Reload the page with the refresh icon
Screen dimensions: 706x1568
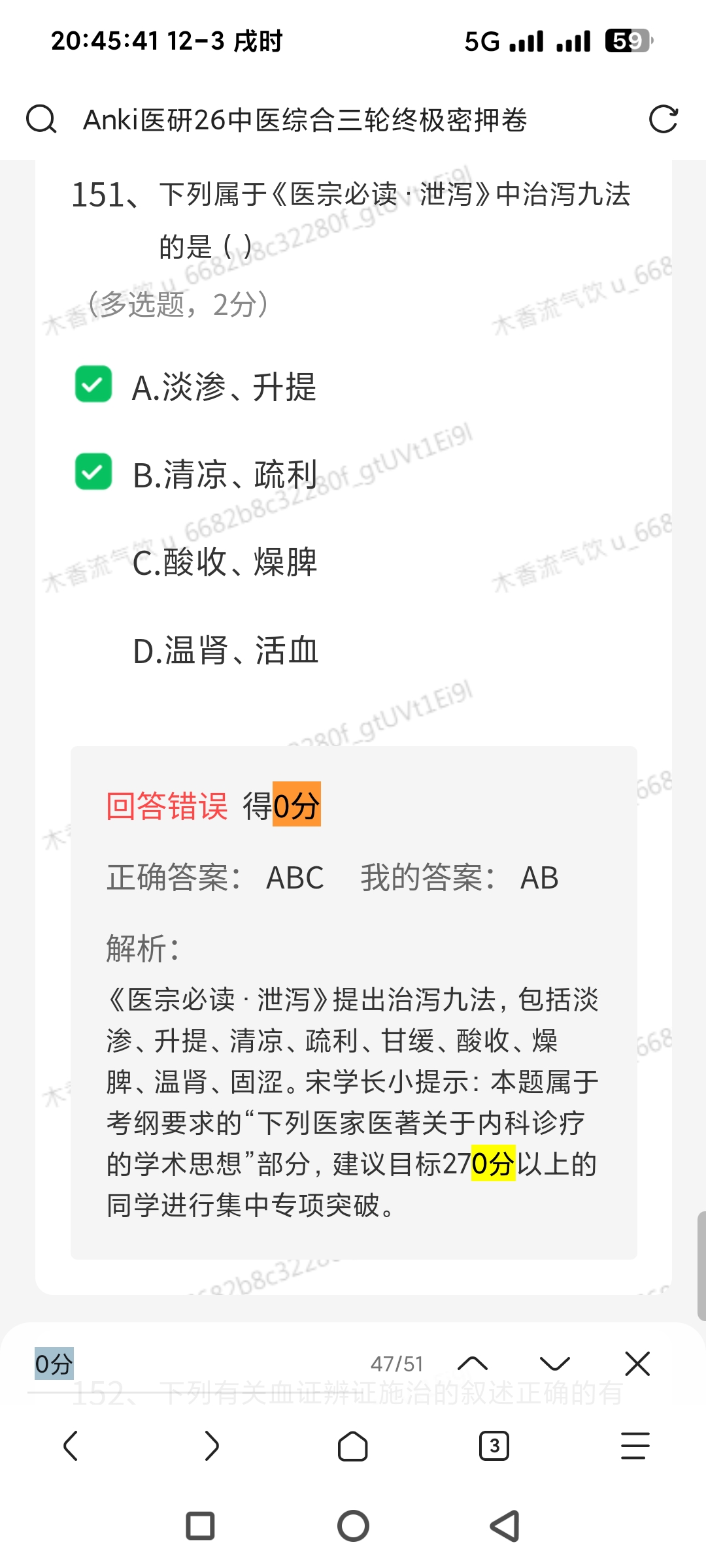point(663,120)
